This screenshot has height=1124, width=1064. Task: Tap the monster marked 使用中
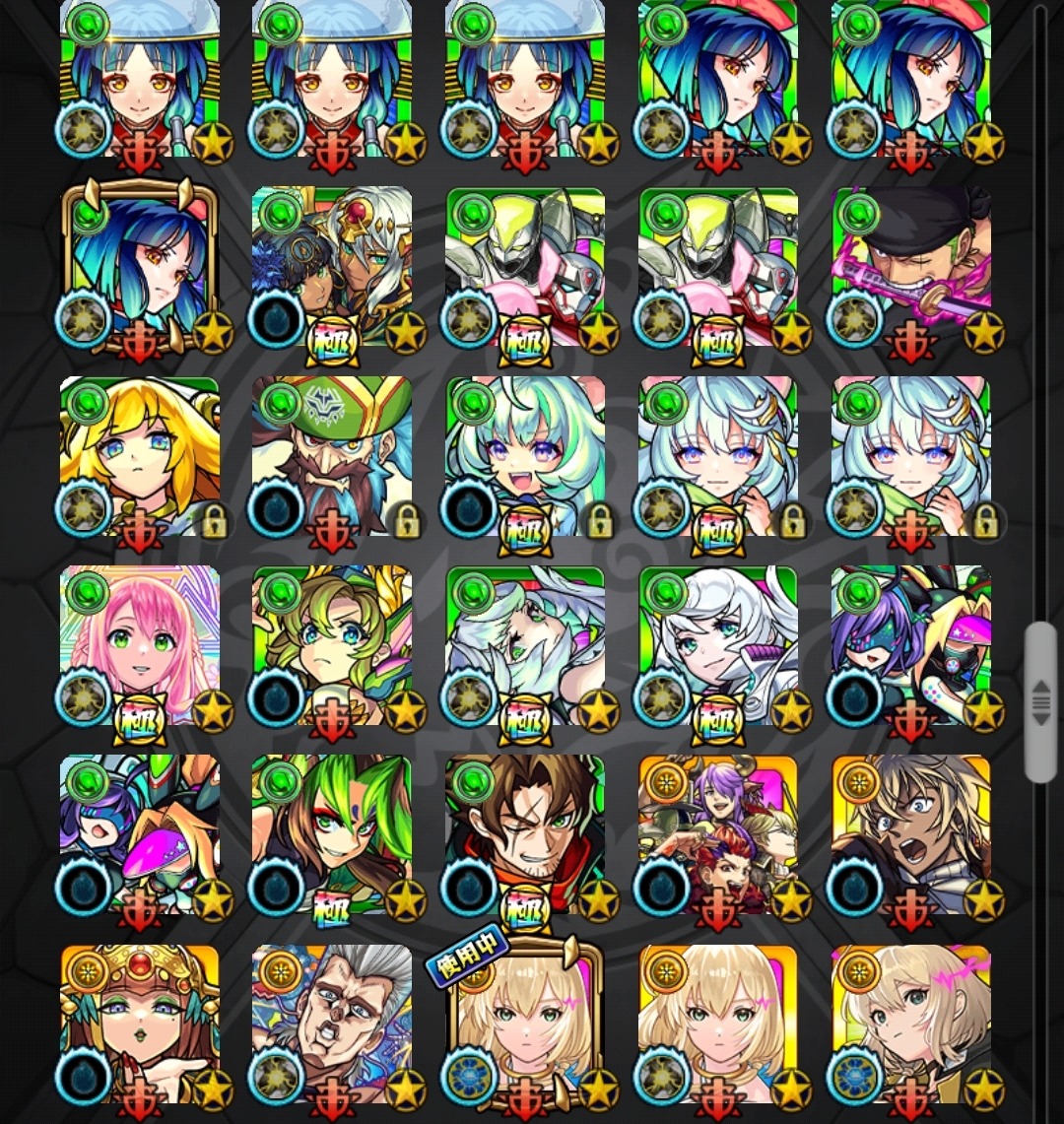[x=525, y=1025]
